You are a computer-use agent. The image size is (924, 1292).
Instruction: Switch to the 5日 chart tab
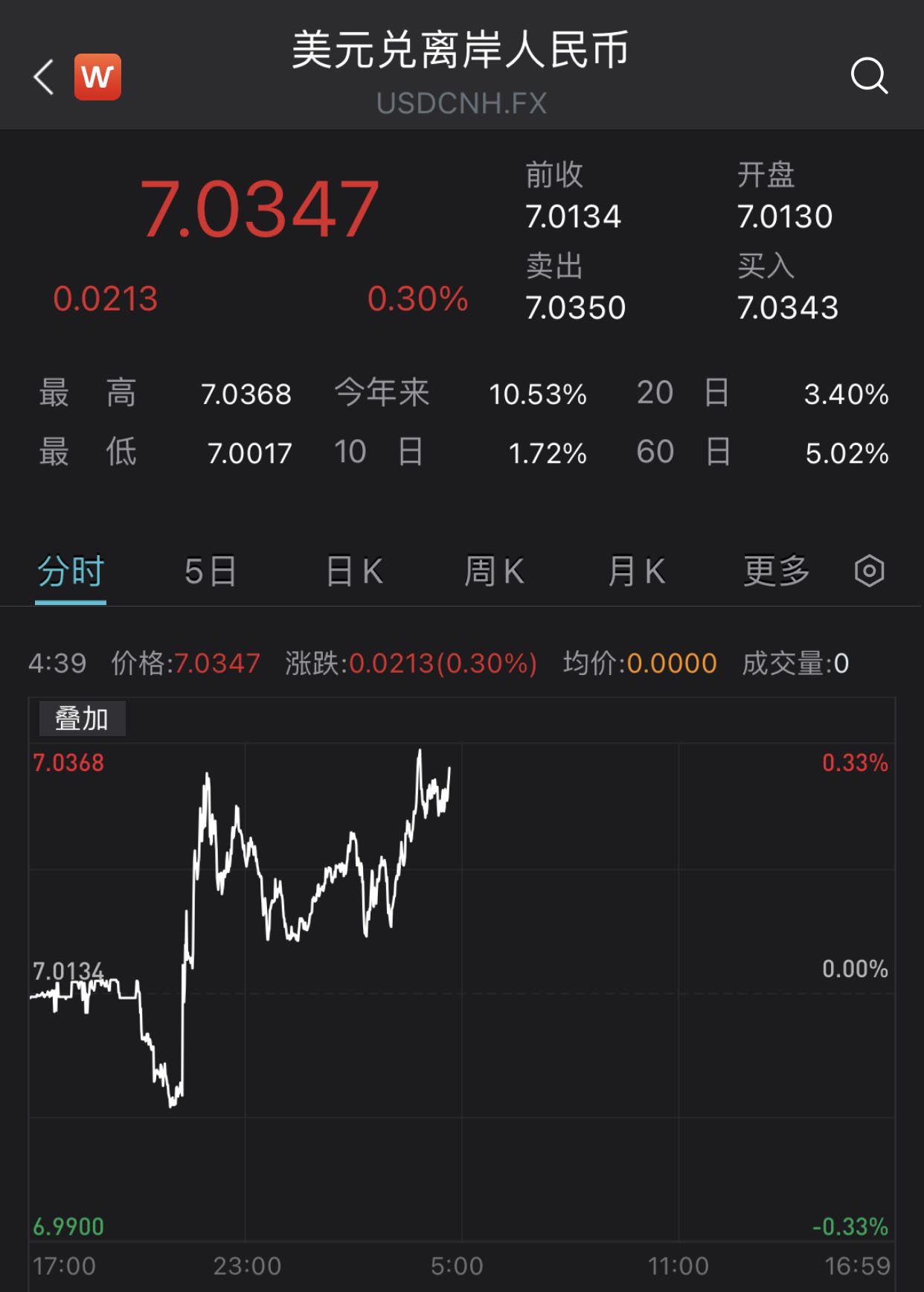pyautogui.click(x=210, y=572)
